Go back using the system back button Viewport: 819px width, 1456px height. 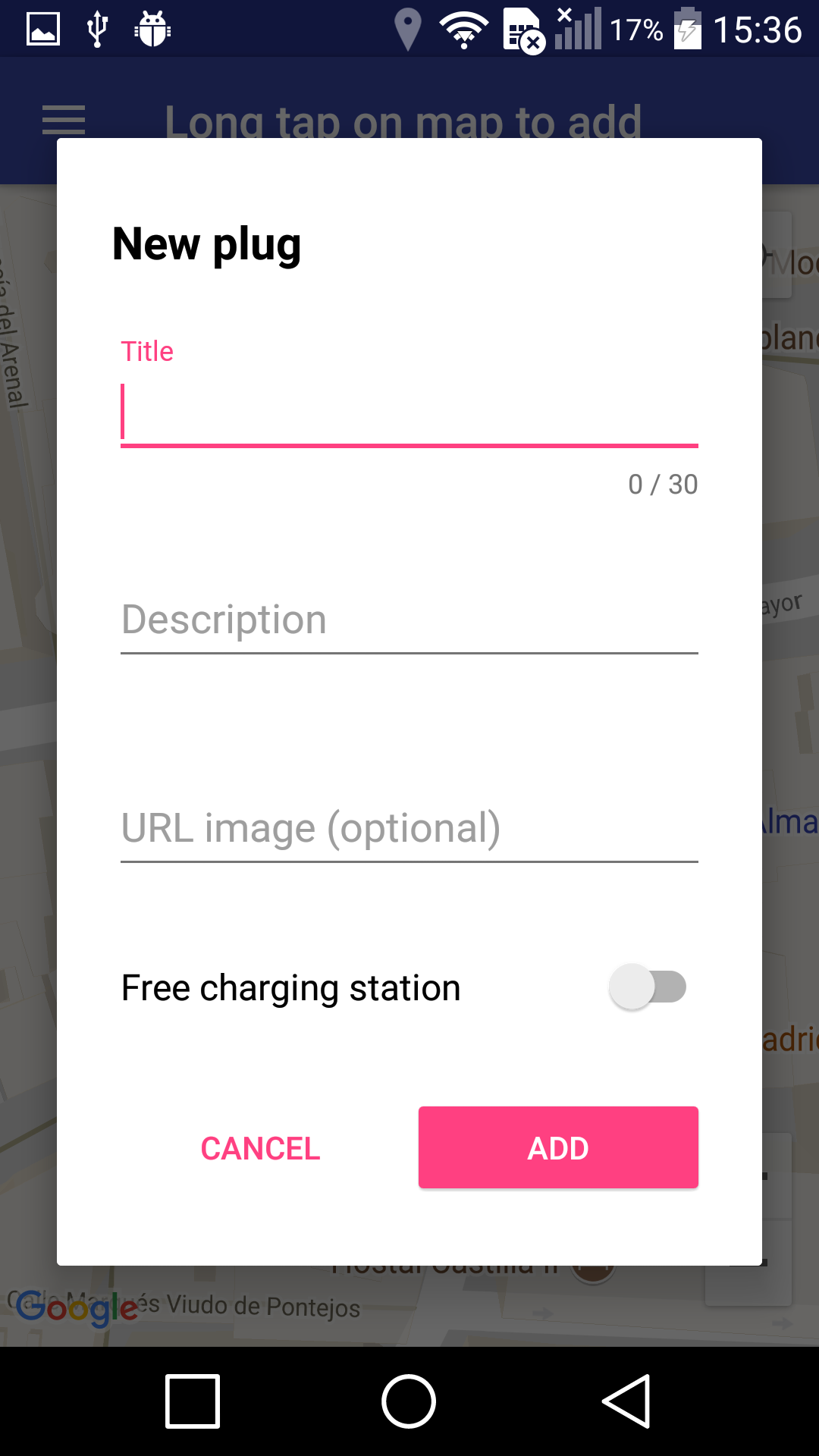tap(626, 1401)
